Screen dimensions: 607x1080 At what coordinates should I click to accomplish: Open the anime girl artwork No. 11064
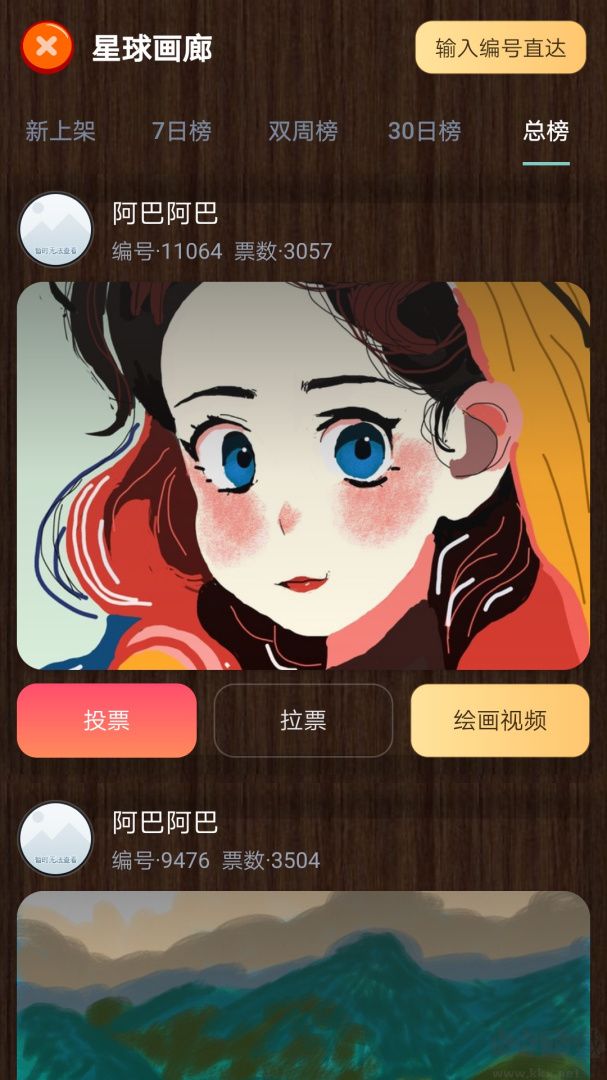point(303,475)
